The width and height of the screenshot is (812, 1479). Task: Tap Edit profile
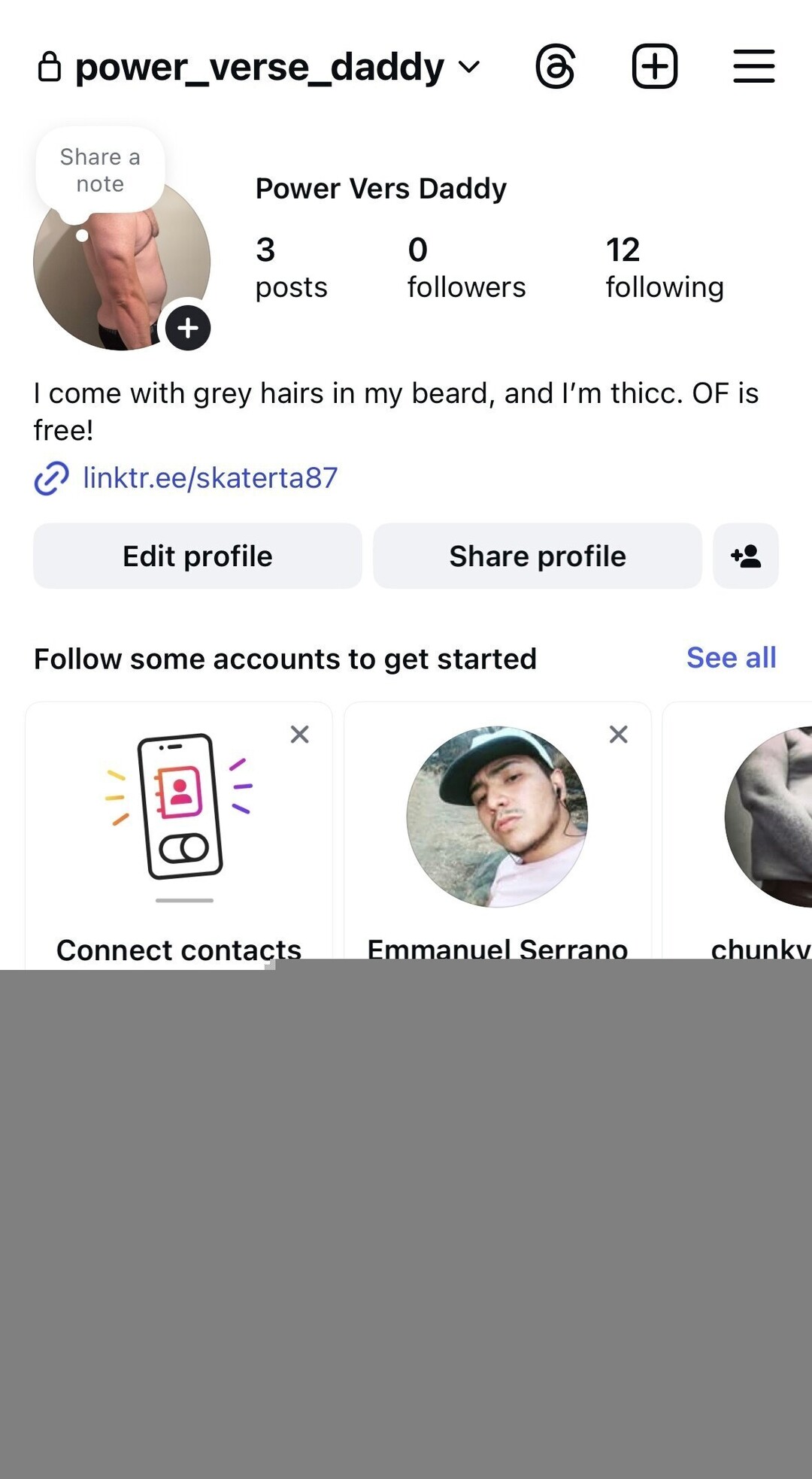tap(197, 556)
